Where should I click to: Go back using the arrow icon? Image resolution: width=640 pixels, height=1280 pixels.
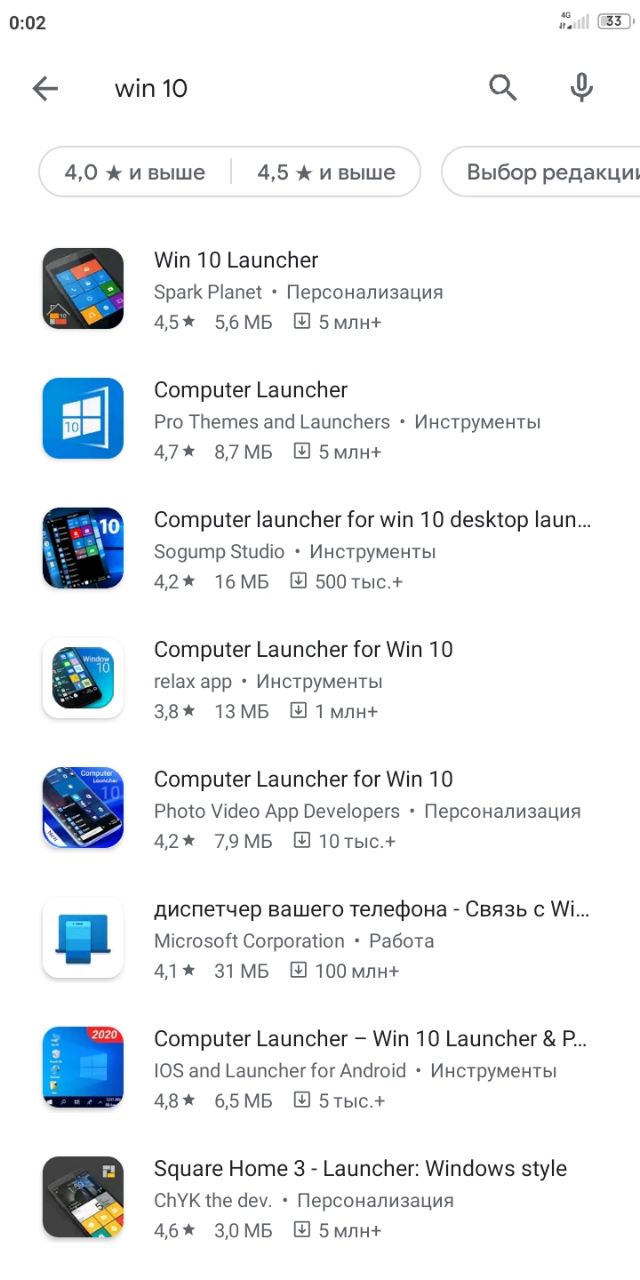point(45,88)
